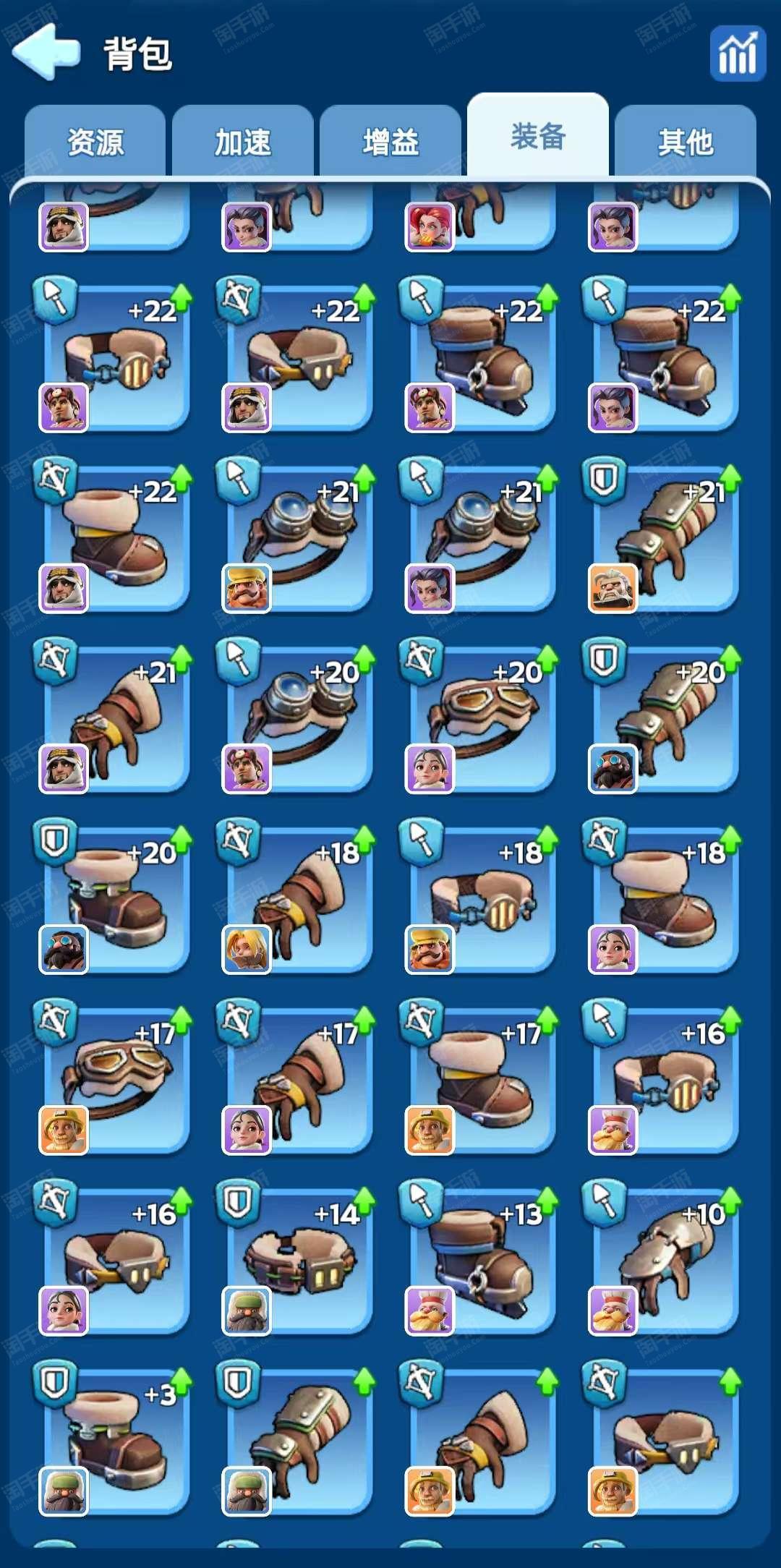Image resolution: width=781 pixels, height=1568 pixels.
Task: Switch to the 资源 tab
Action: click(95, 142)
